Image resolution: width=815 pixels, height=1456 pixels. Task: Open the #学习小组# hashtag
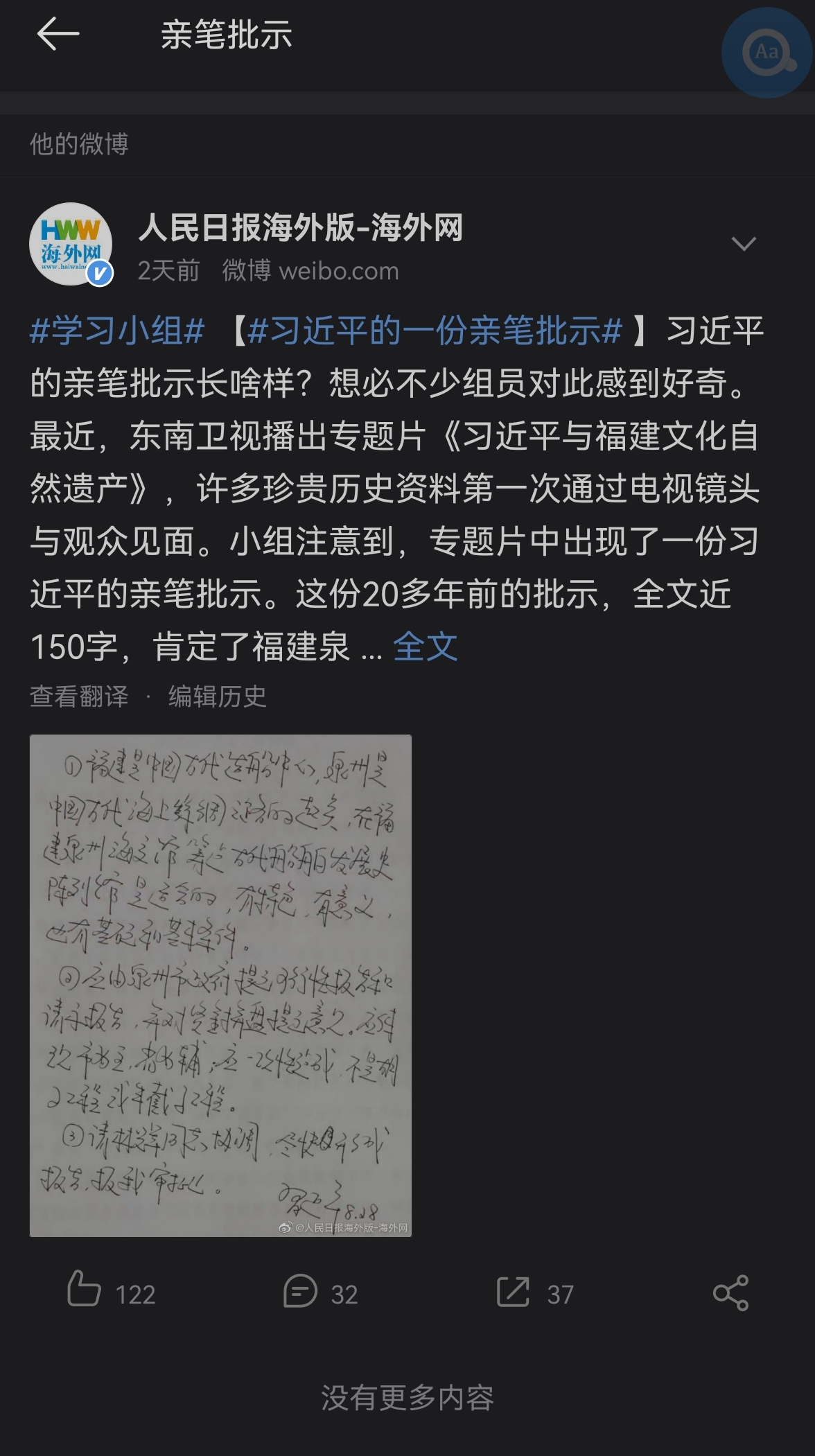[x=117, y=331]
